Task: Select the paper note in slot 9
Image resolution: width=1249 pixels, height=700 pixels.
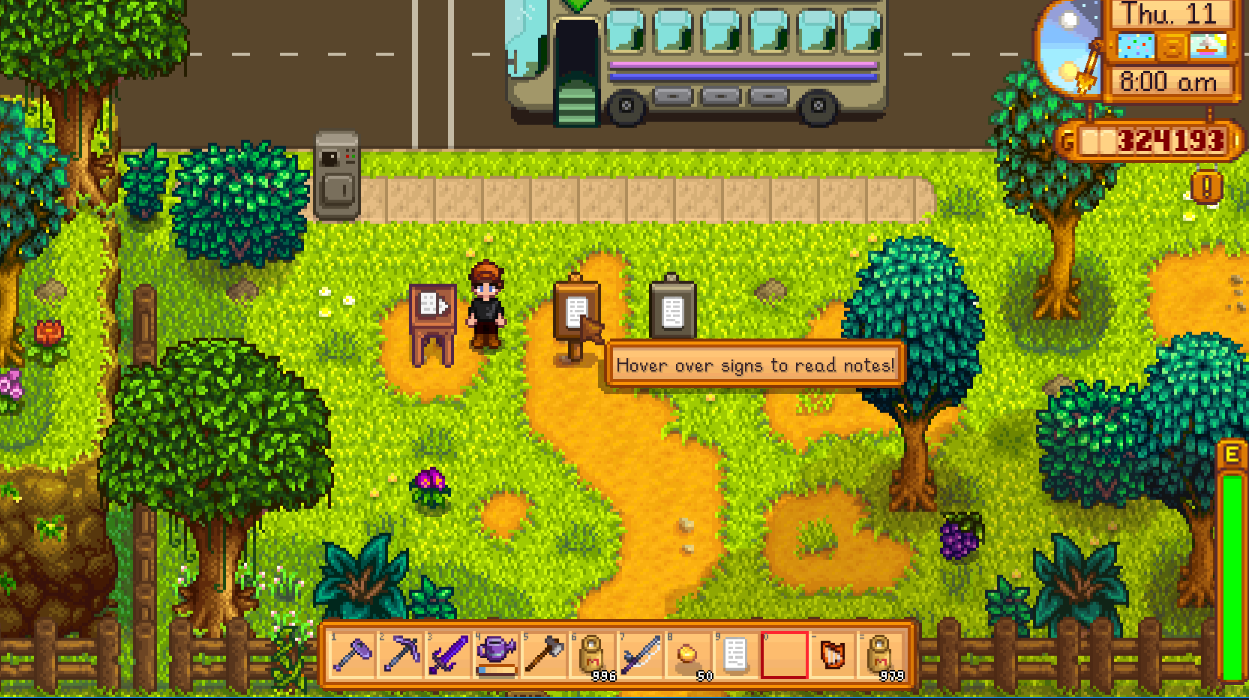Action: point(736,655)
